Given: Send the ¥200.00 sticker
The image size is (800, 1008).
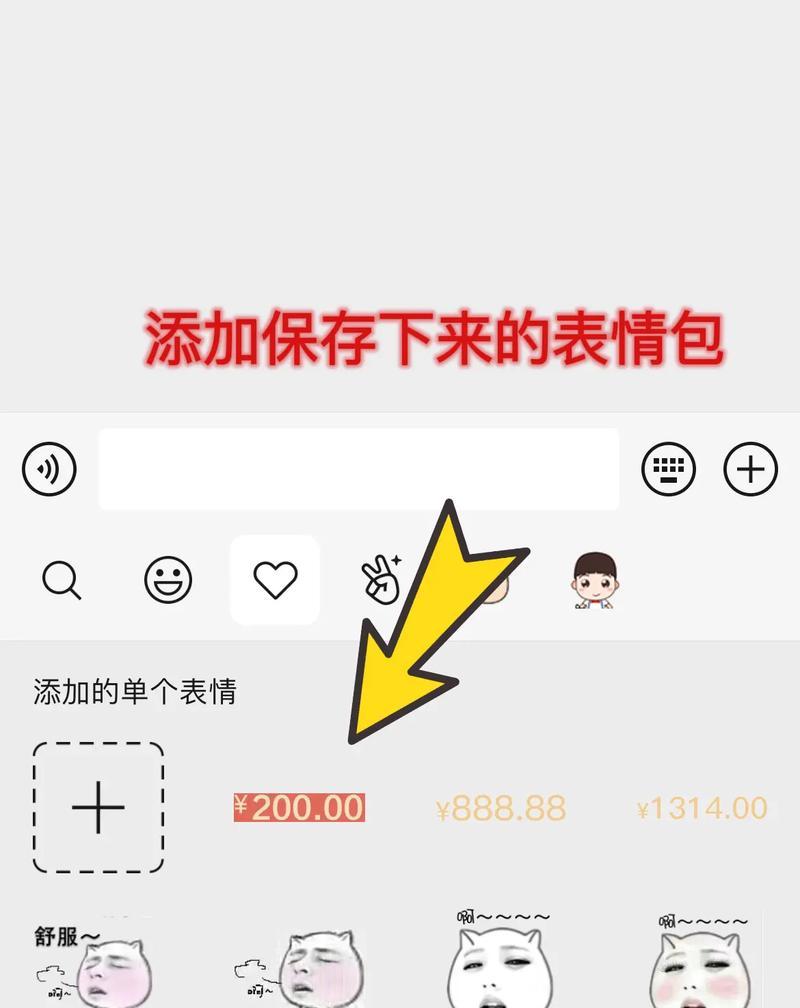Looking at the screenshot, I should pos(299,807).
